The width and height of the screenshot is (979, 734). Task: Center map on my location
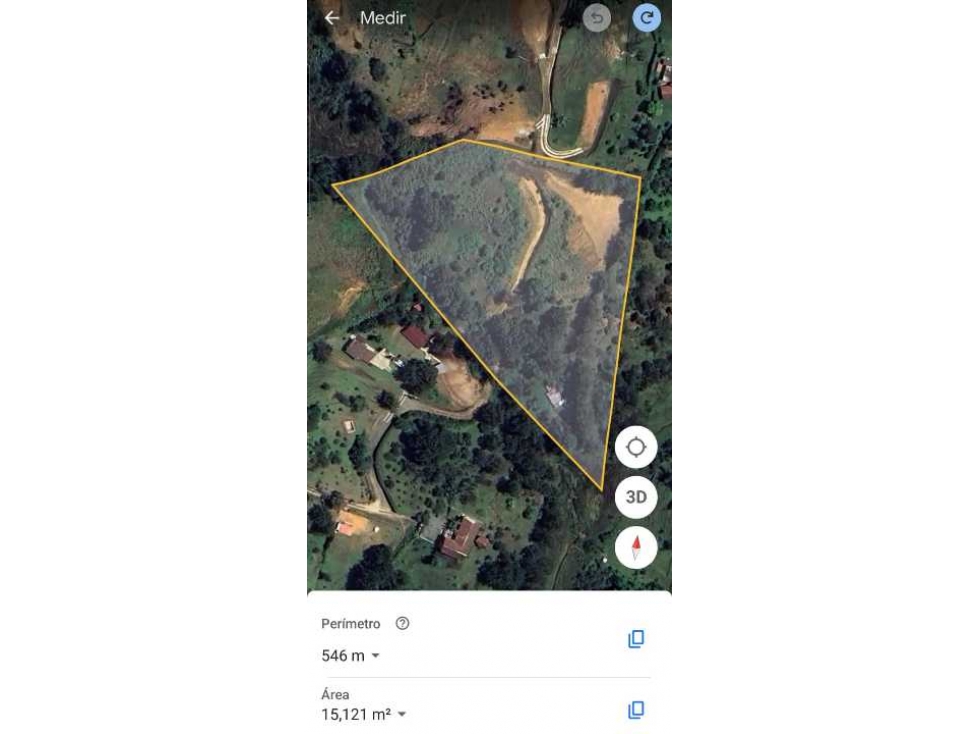click(636, 447)
